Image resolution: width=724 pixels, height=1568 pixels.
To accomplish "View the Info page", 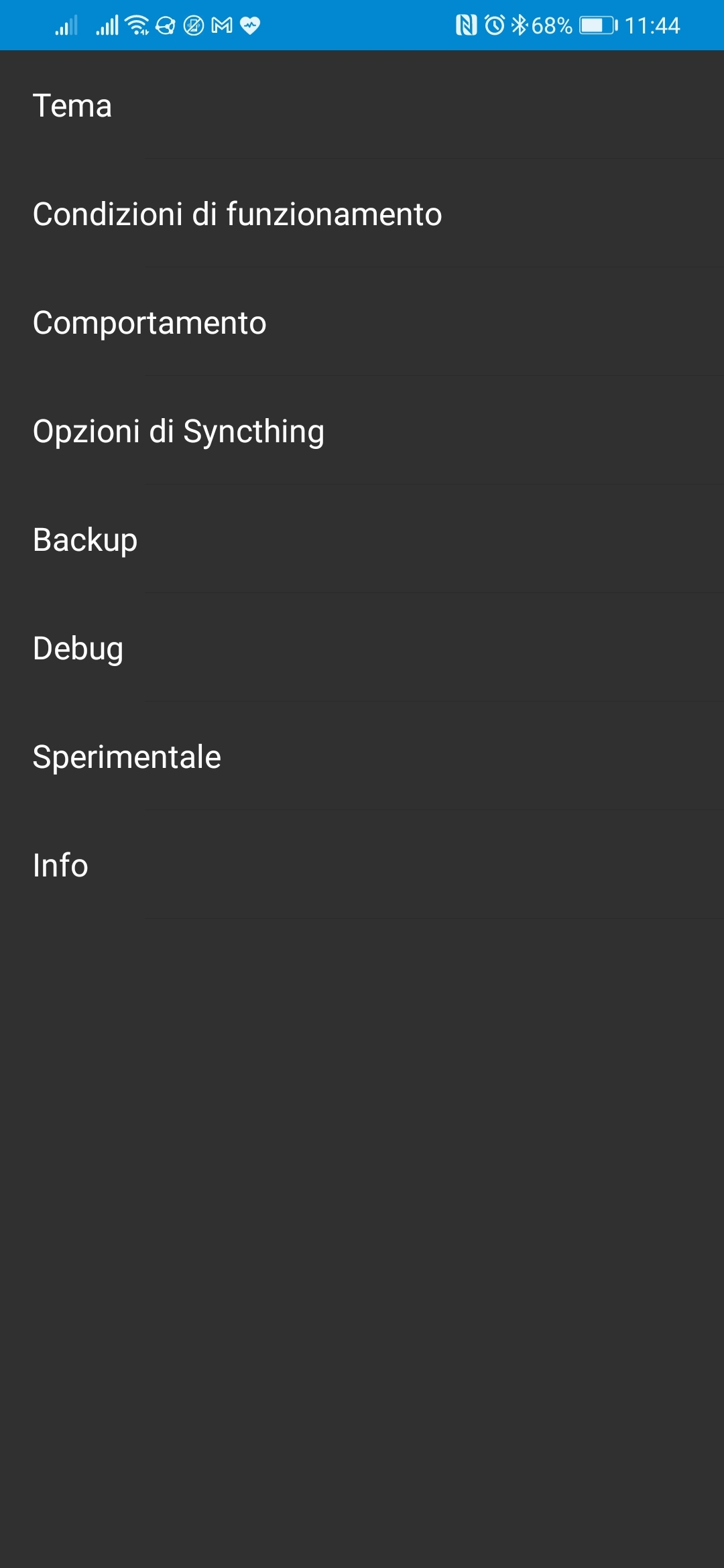I will [x=362, y=865].
